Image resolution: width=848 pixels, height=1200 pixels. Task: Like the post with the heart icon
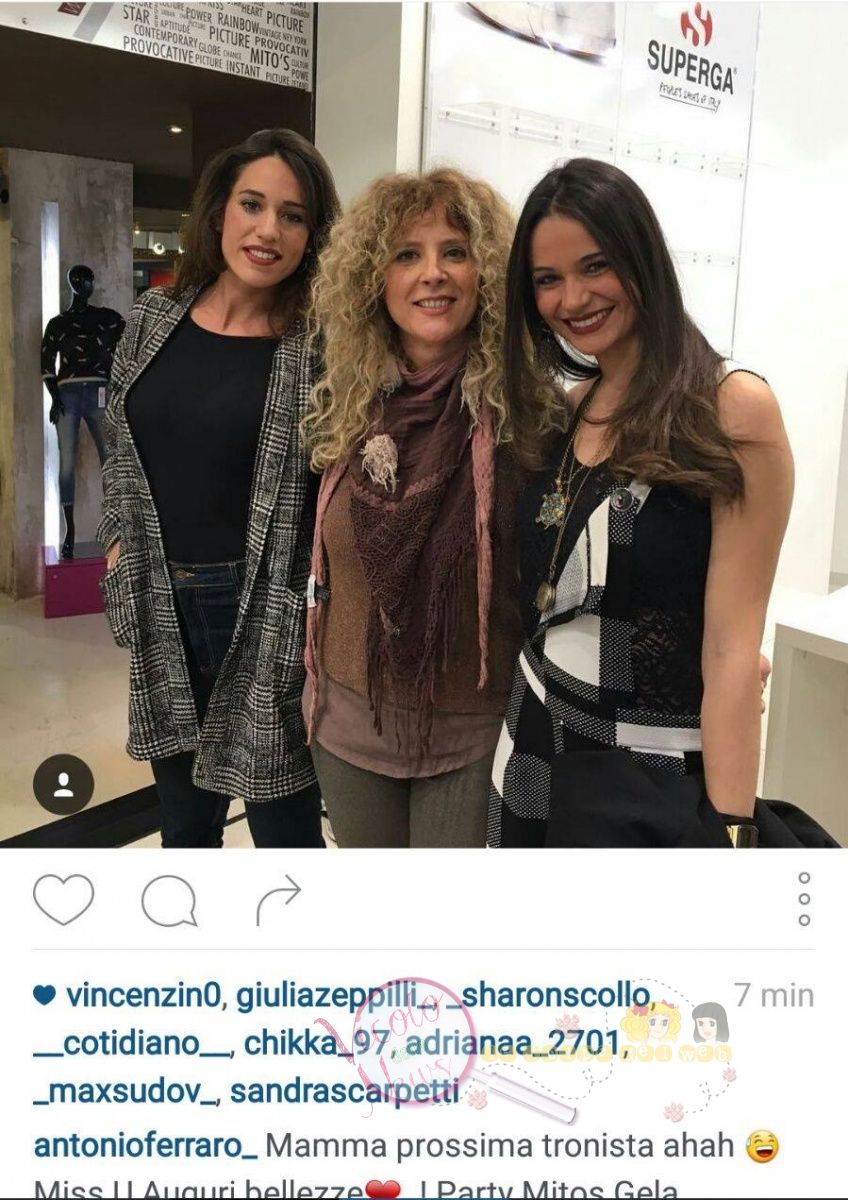tap(63, 899)
